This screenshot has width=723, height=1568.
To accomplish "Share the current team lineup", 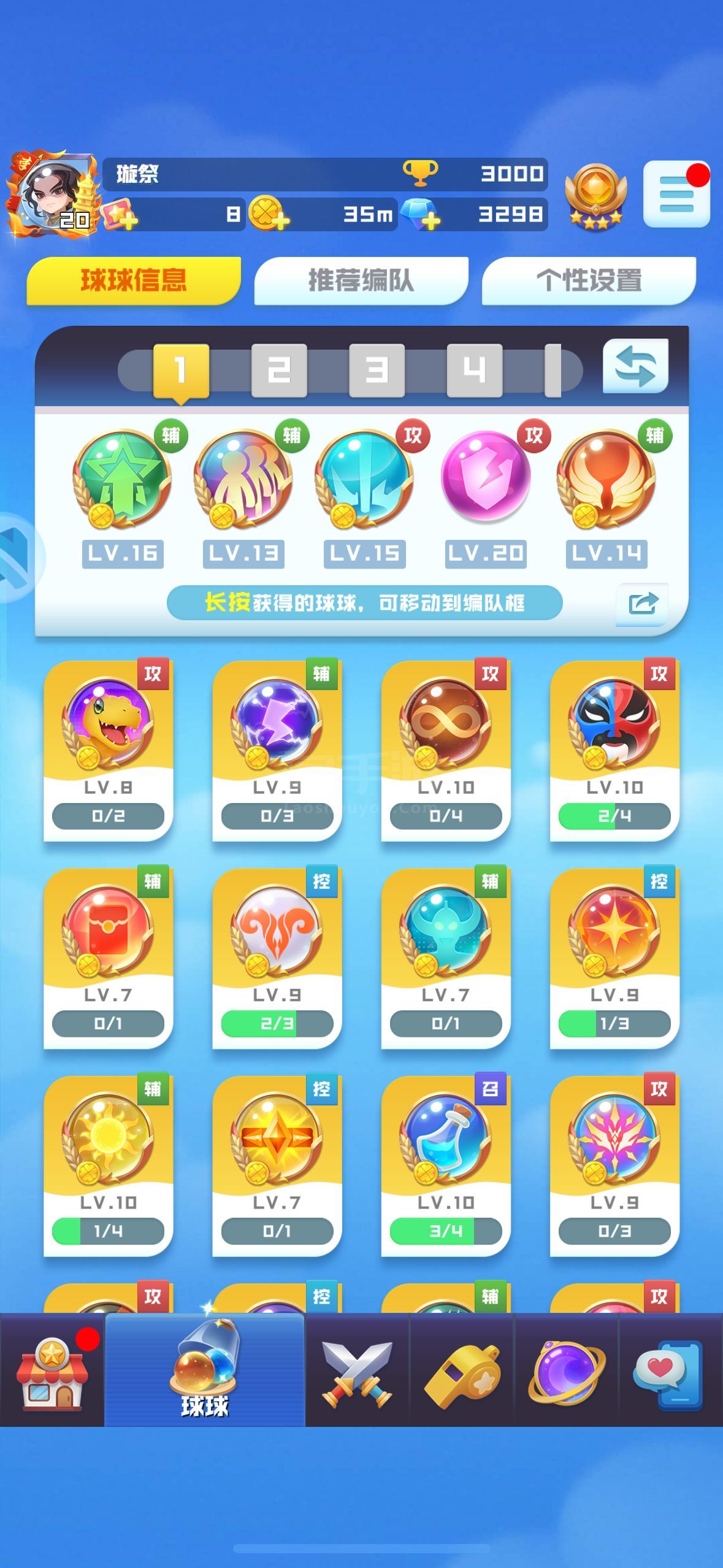I will click(x=642, y=604).
